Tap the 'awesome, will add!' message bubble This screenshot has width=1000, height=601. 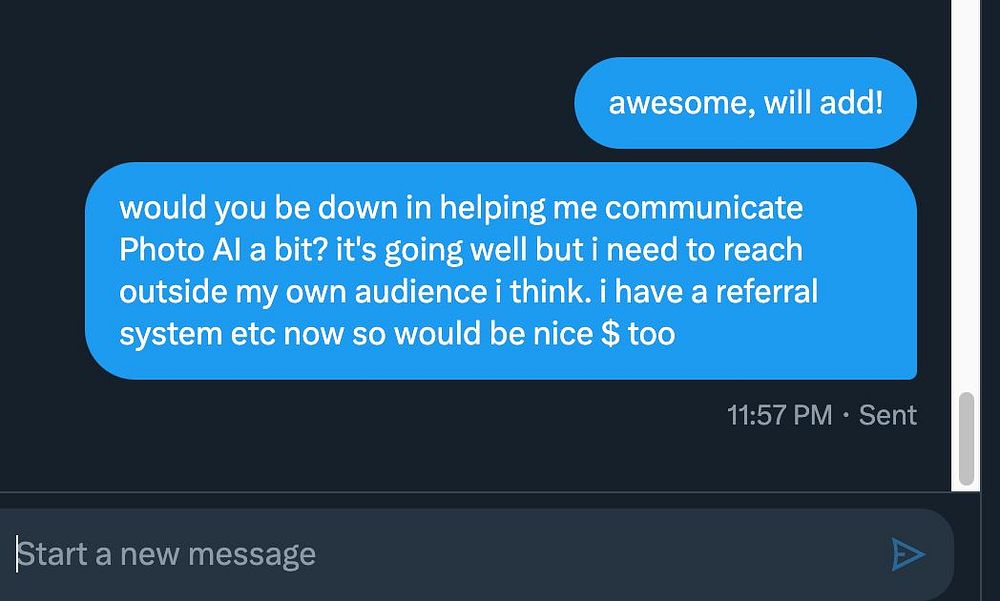coord(745,103)
